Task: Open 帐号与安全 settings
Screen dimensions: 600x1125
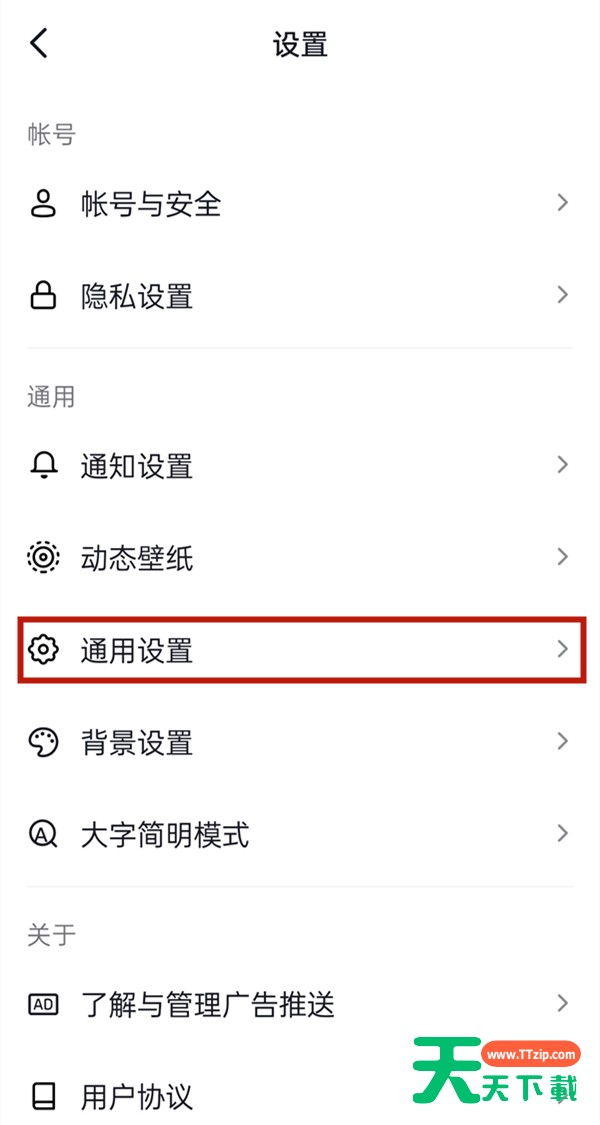Action: 300,204
